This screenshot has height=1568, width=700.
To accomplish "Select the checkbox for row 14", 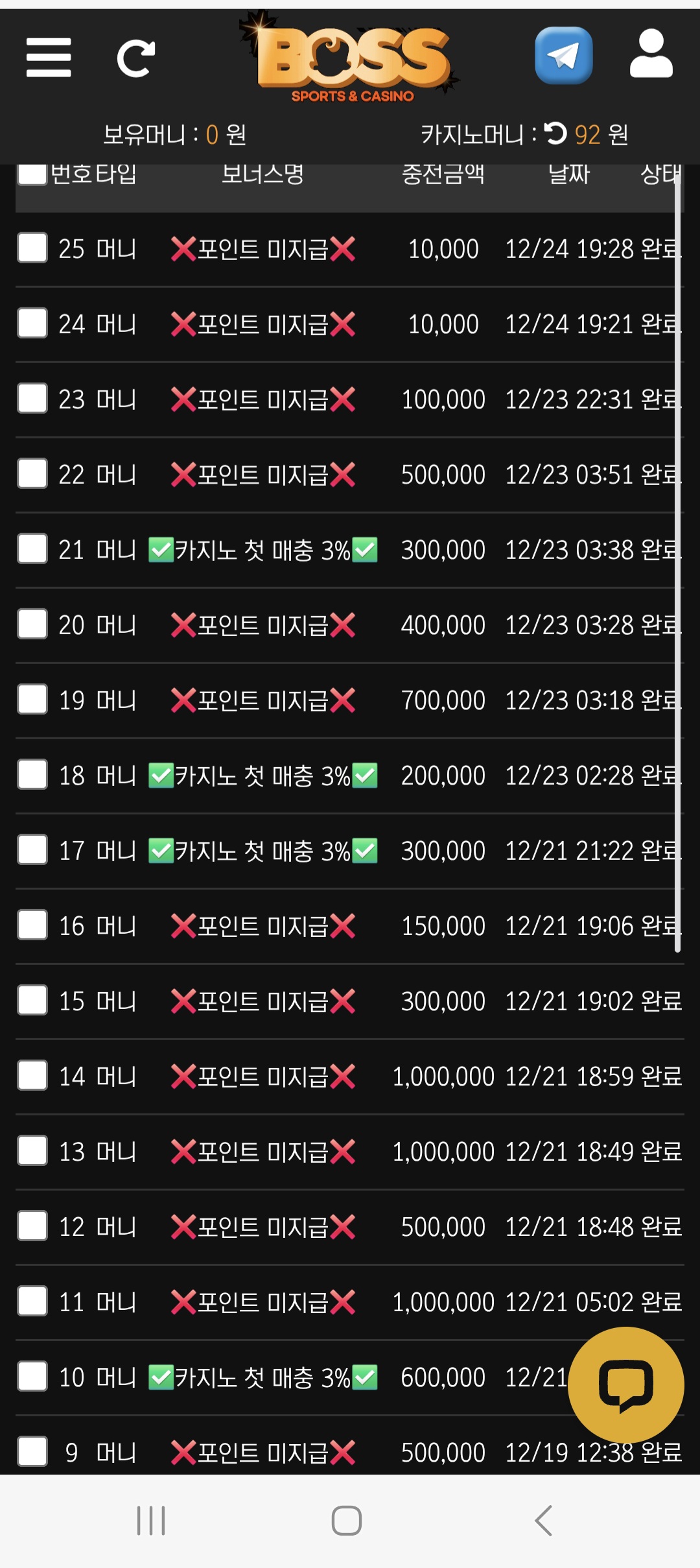I will tap(32, 1075).
